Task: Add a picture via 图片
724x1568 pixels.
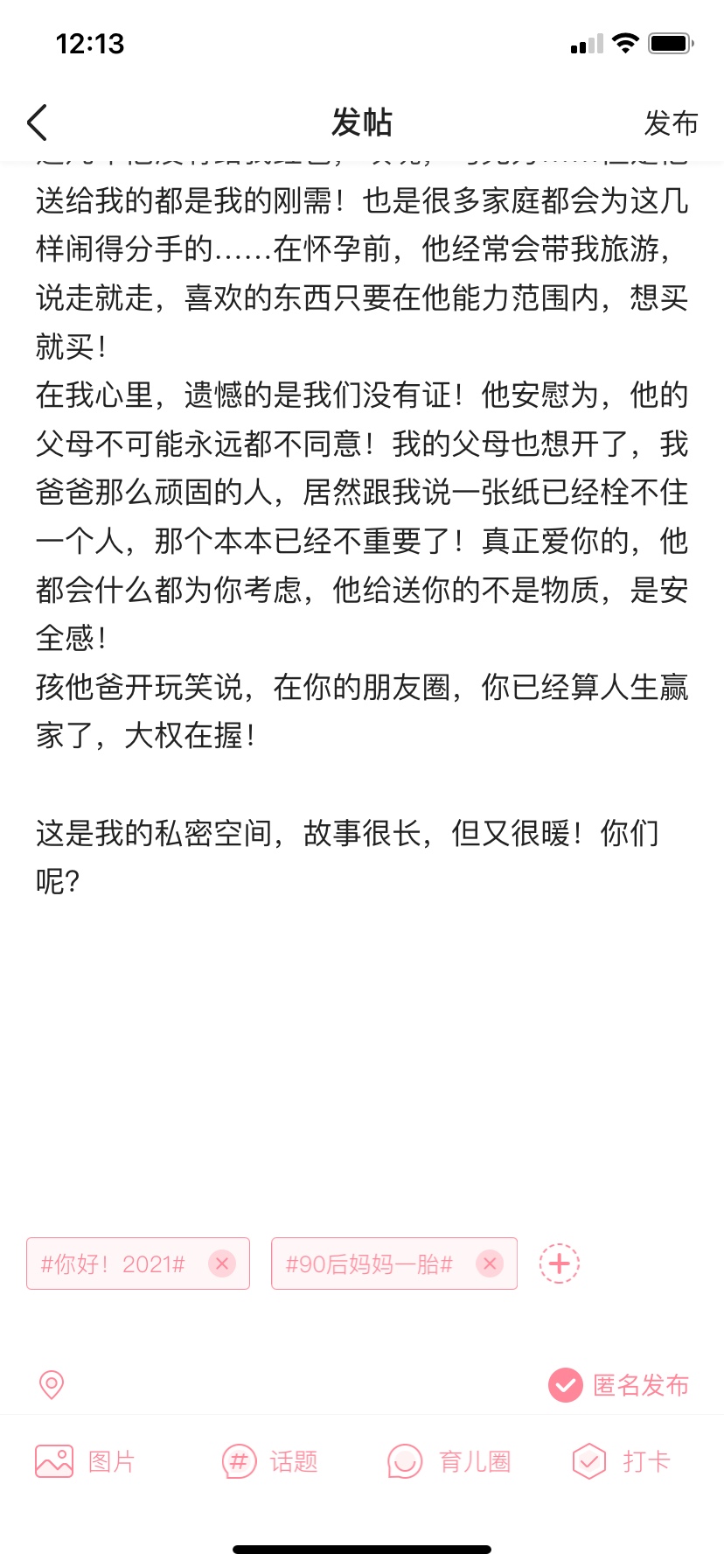Action: coord(85,1461)
